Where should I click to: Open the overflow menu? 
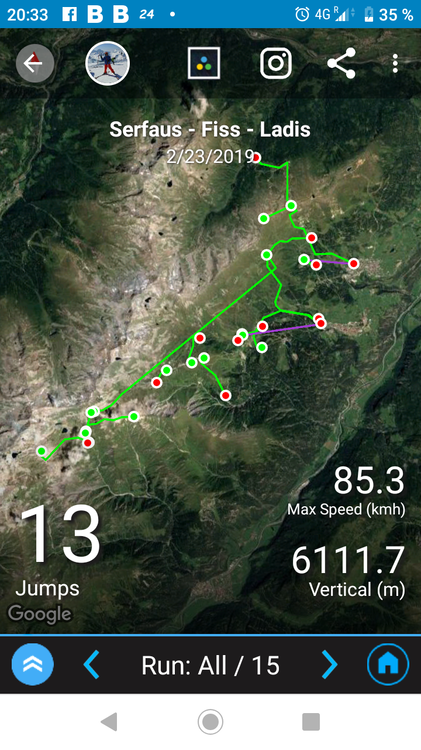click(395, 63)
